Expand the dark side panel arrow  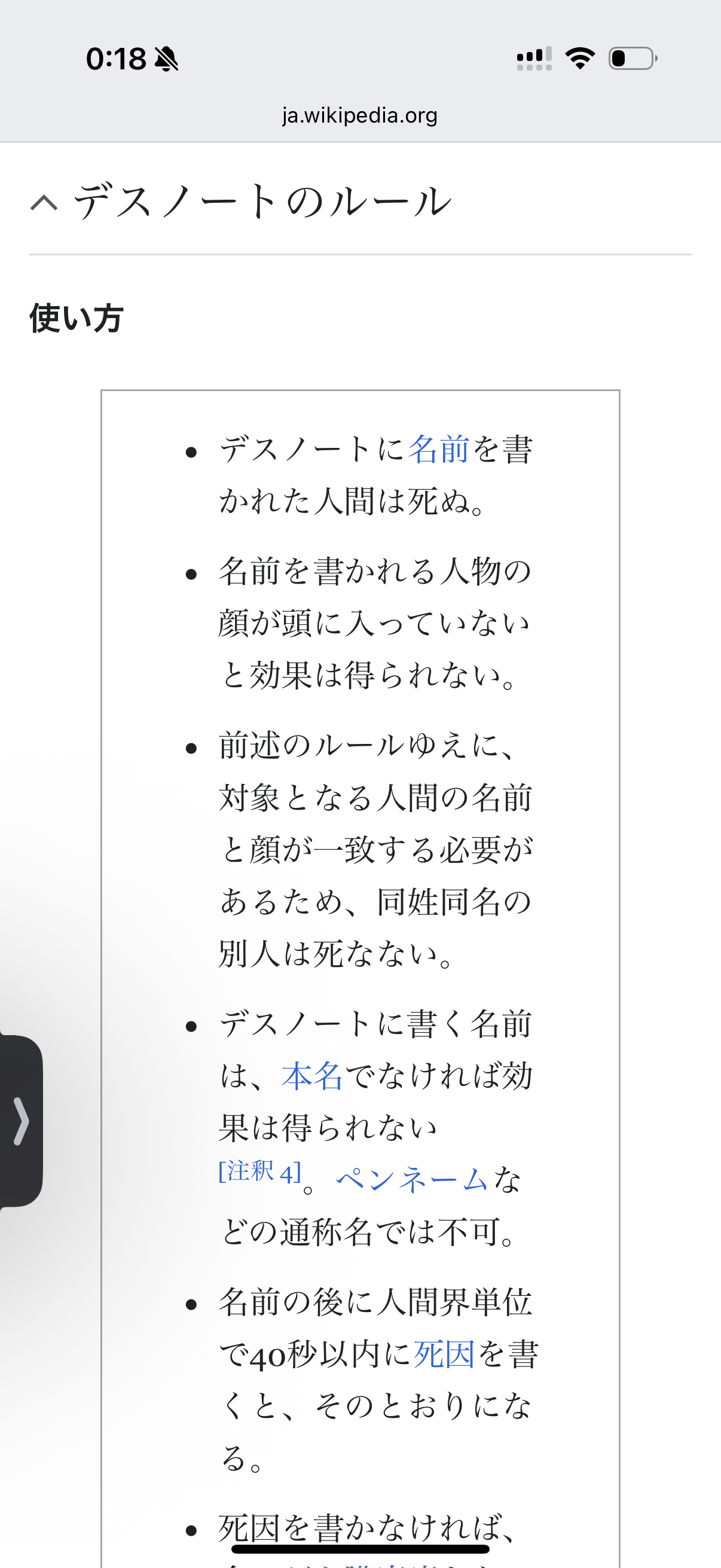22,1121
